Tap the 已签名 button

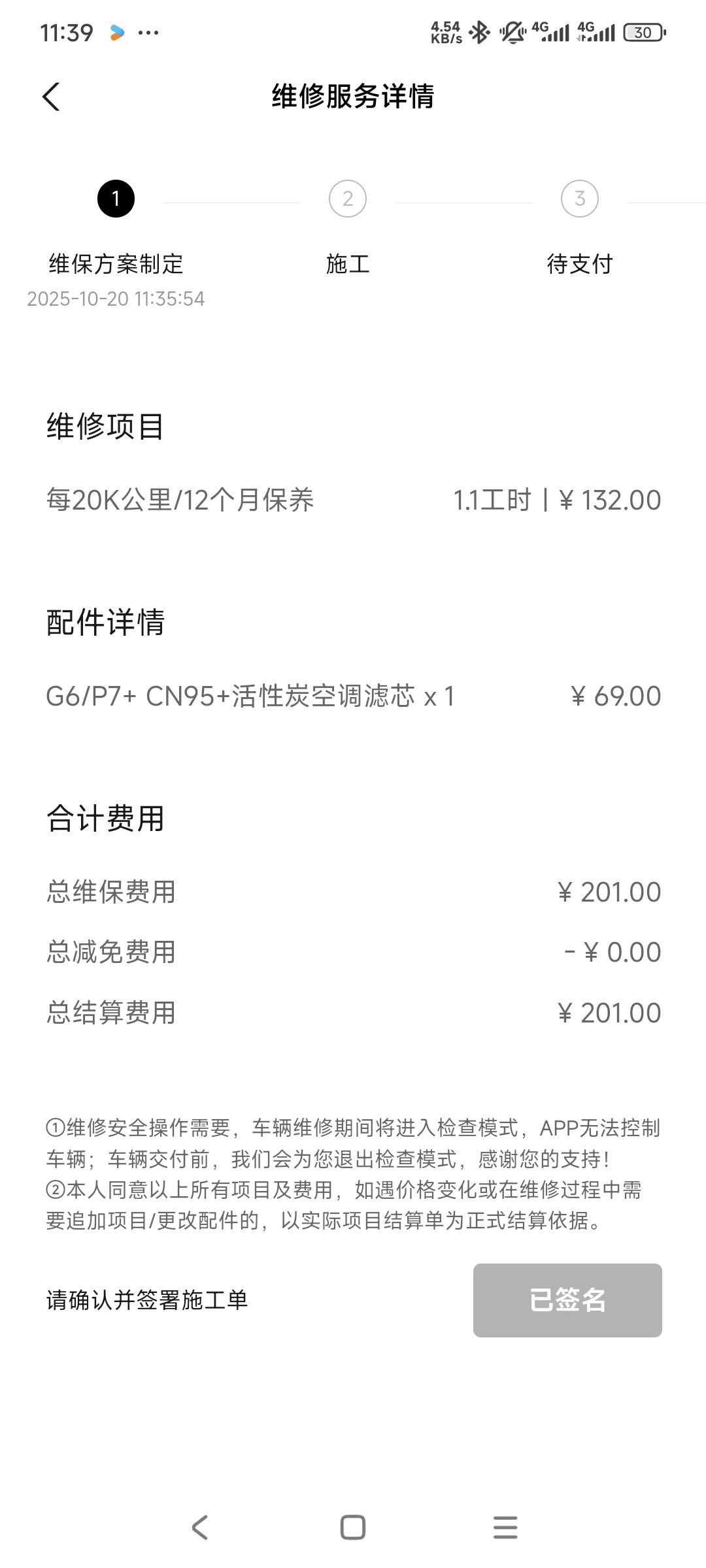567,1300
